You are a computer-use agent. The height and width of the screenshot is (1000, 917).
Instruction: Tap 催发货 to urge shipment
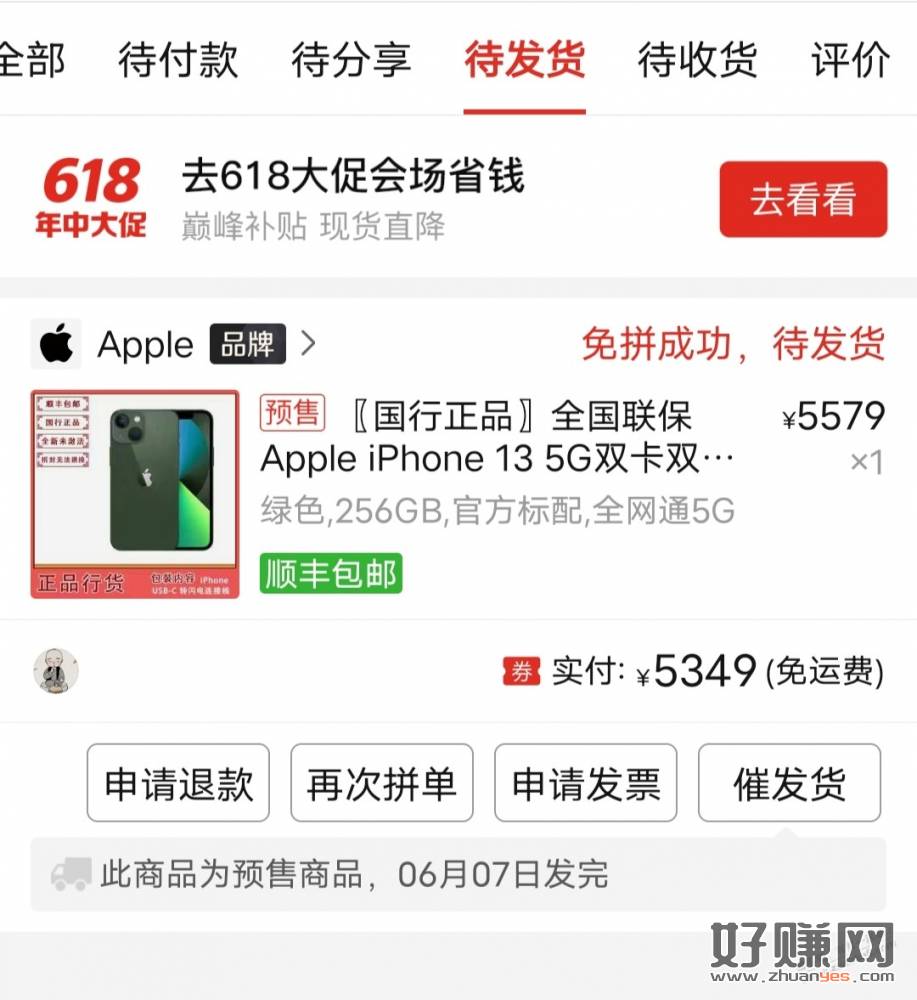(789, 783)
